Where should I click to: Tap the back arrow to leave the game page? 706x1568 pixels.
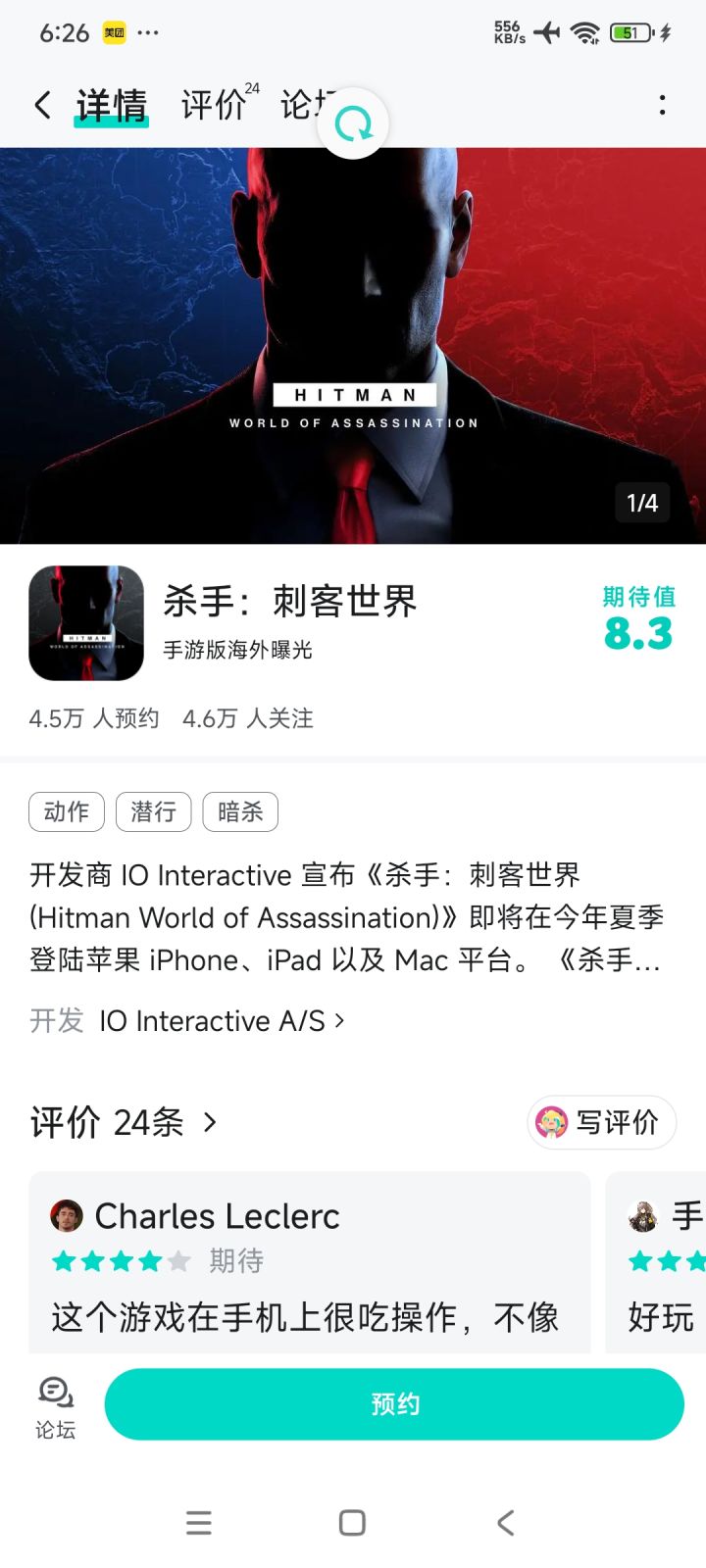pos(41,105)
